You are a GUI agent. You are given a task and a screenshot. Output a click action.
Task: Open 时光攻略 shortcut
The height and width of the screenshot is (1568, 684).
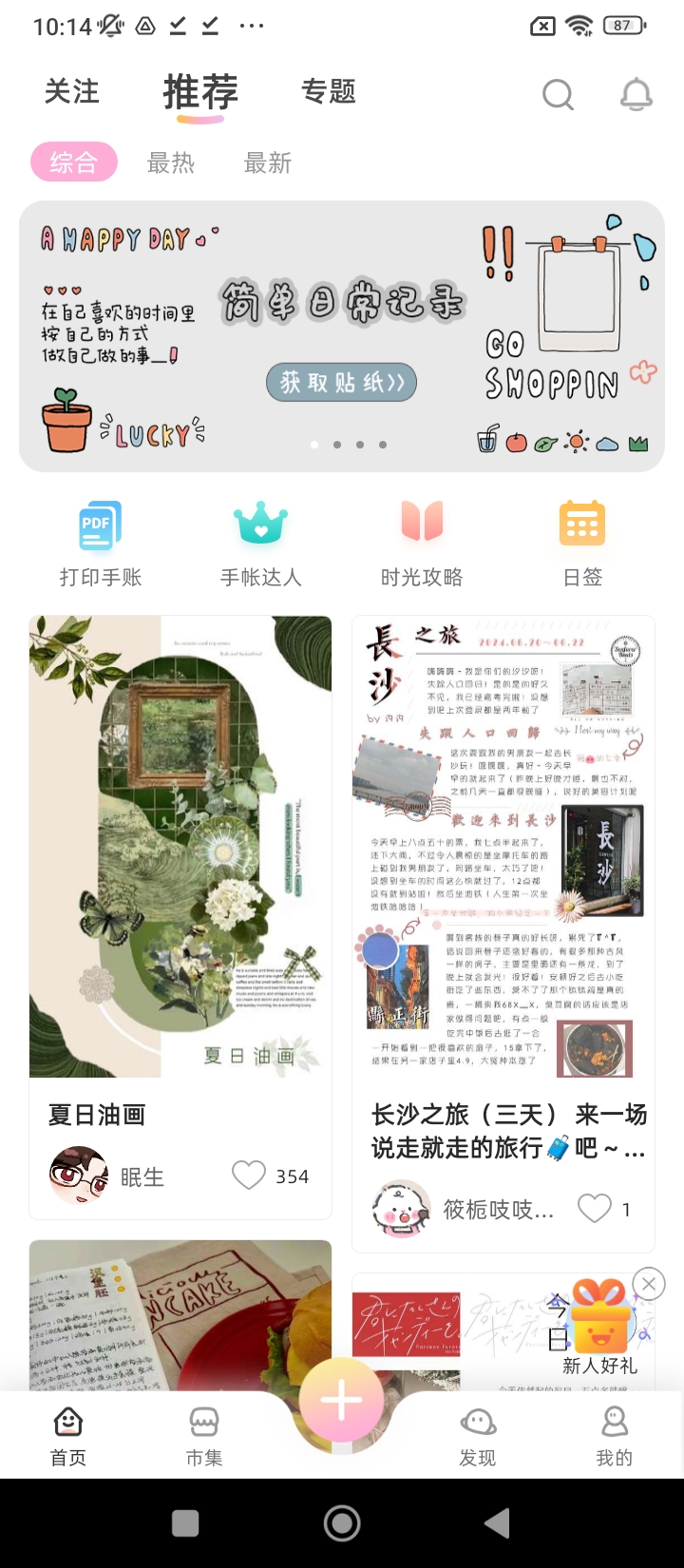click(422, 544)
